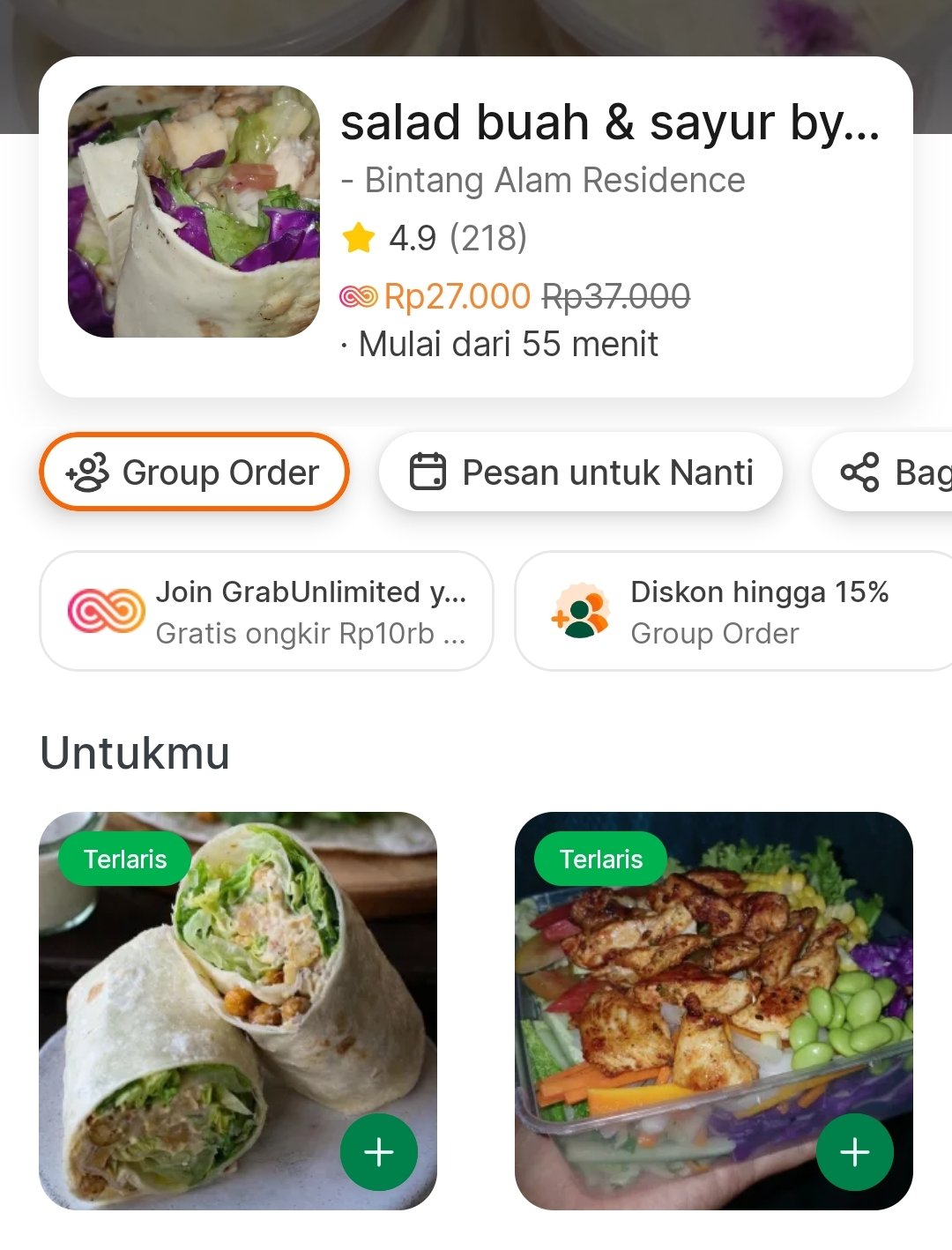Open the Join GrabUnlimited offer card

(x=266, y=611)
